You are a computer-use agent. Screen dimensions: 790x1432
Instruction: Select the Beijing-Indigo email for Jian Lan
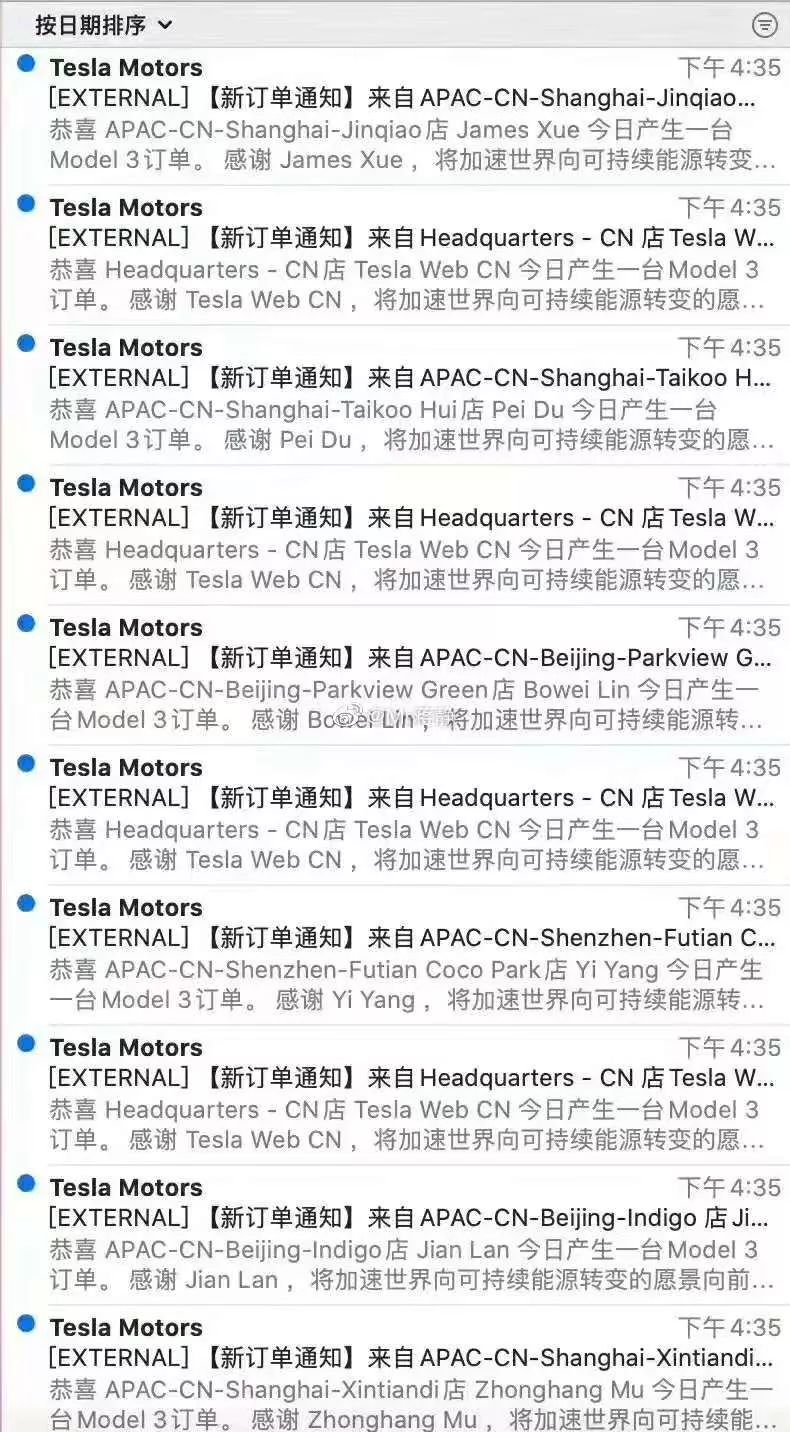[400, 1235]
